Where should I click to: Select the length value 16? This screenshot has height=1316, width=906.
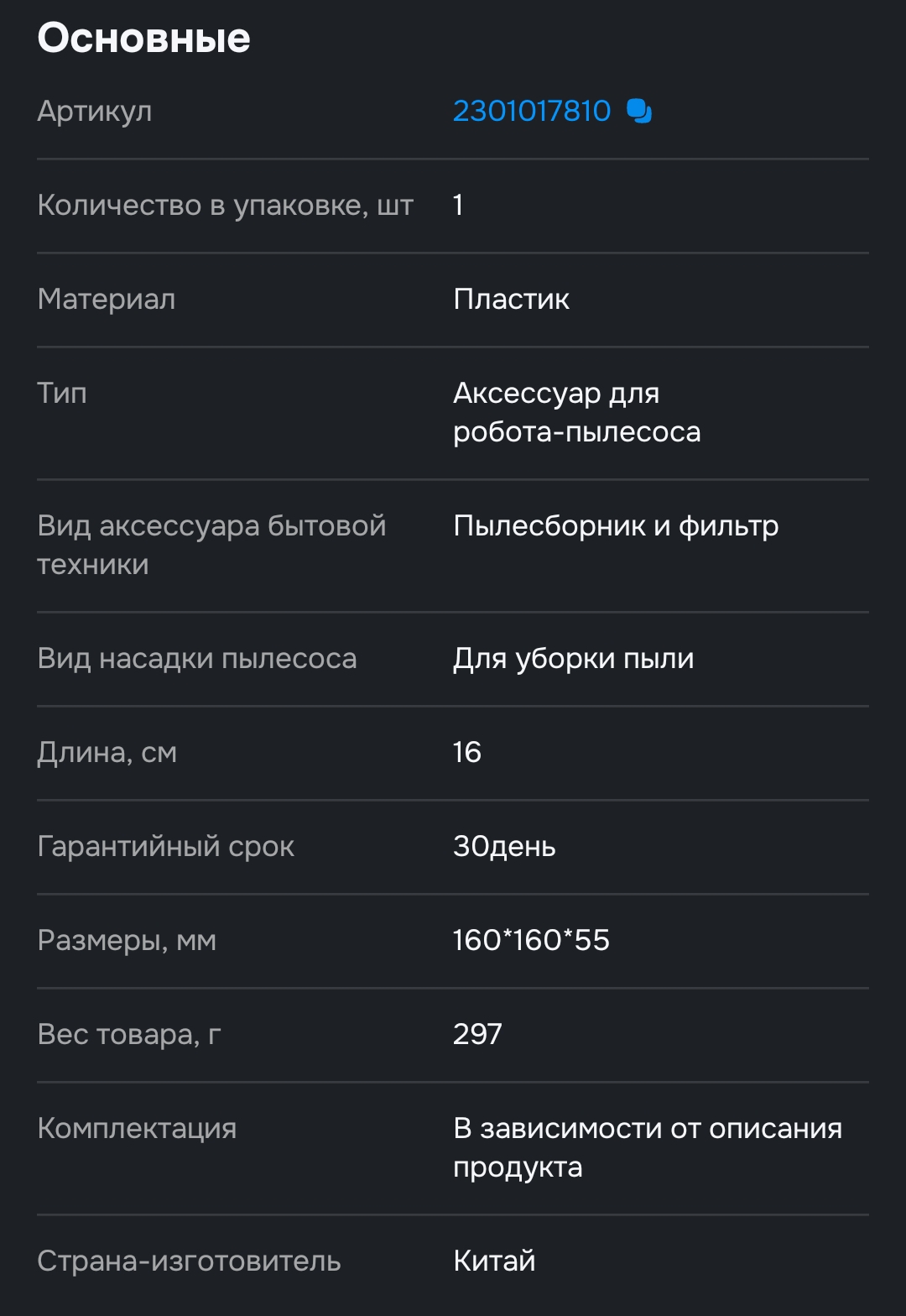coord(464,753)
